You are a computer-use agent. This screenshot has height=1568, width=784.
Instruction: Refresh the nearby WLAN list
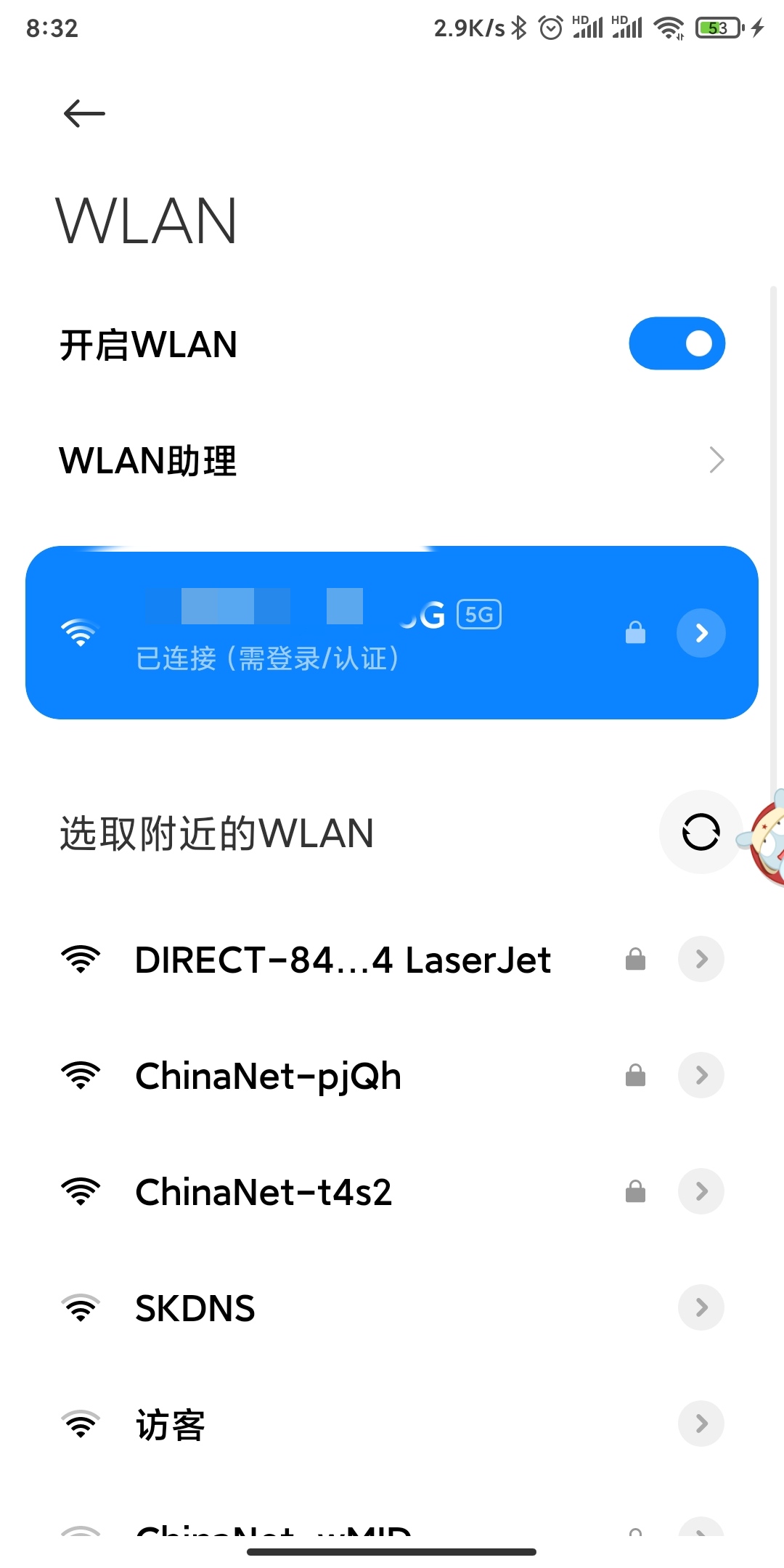coord(701,832)
